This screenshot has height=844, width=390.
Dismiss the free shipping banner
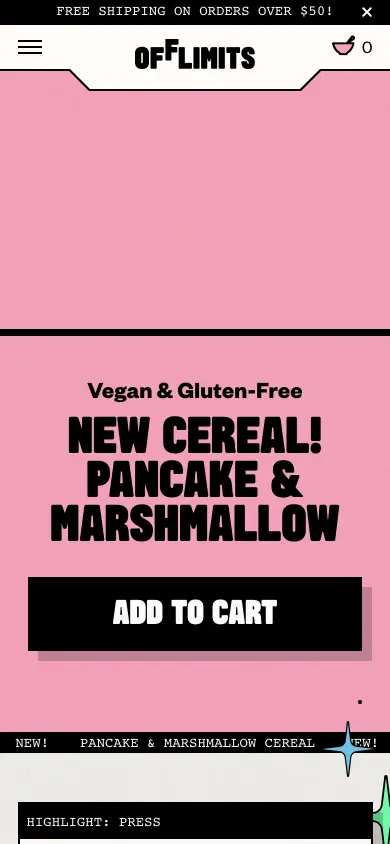[x=367, y=12]
